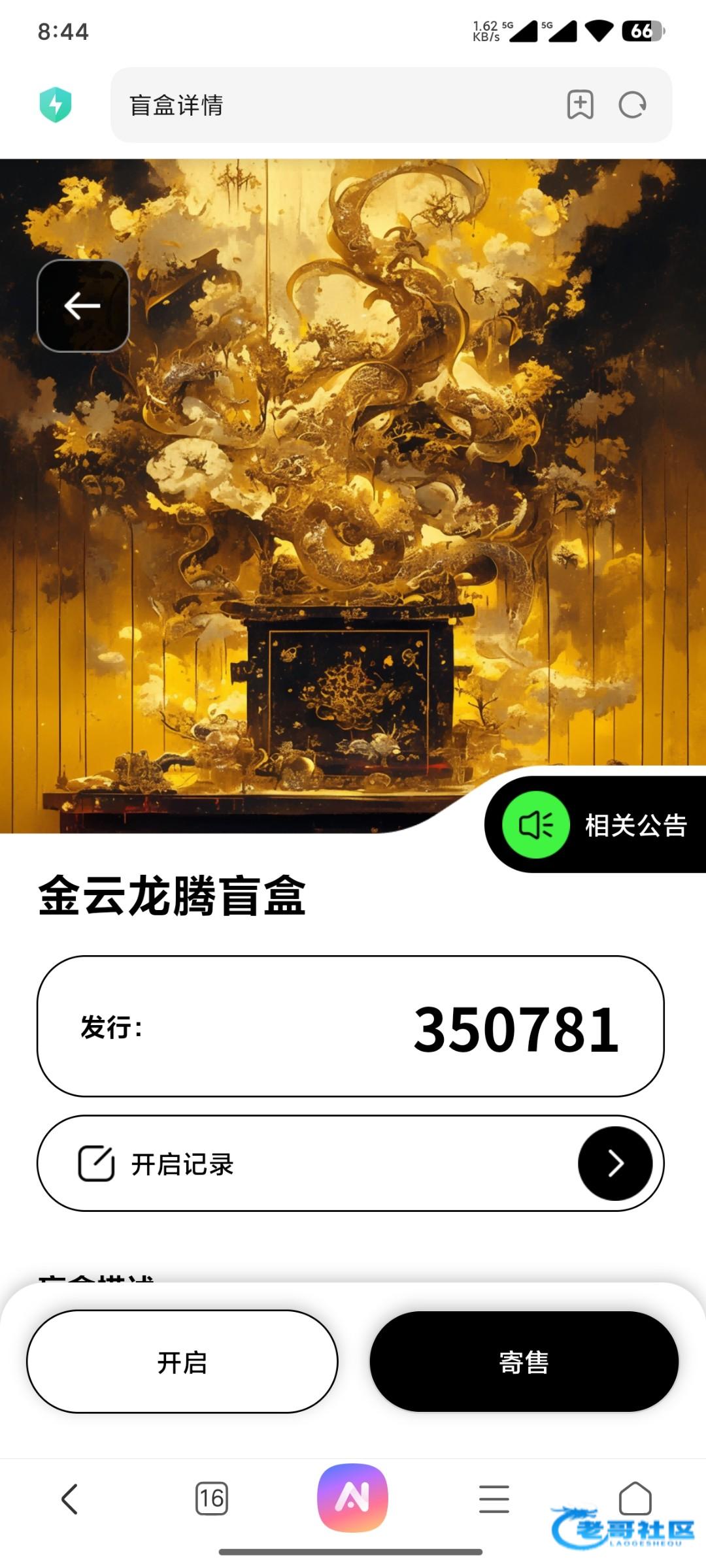
Task: Tap the 寄售 button
Action: [524, 1362]
